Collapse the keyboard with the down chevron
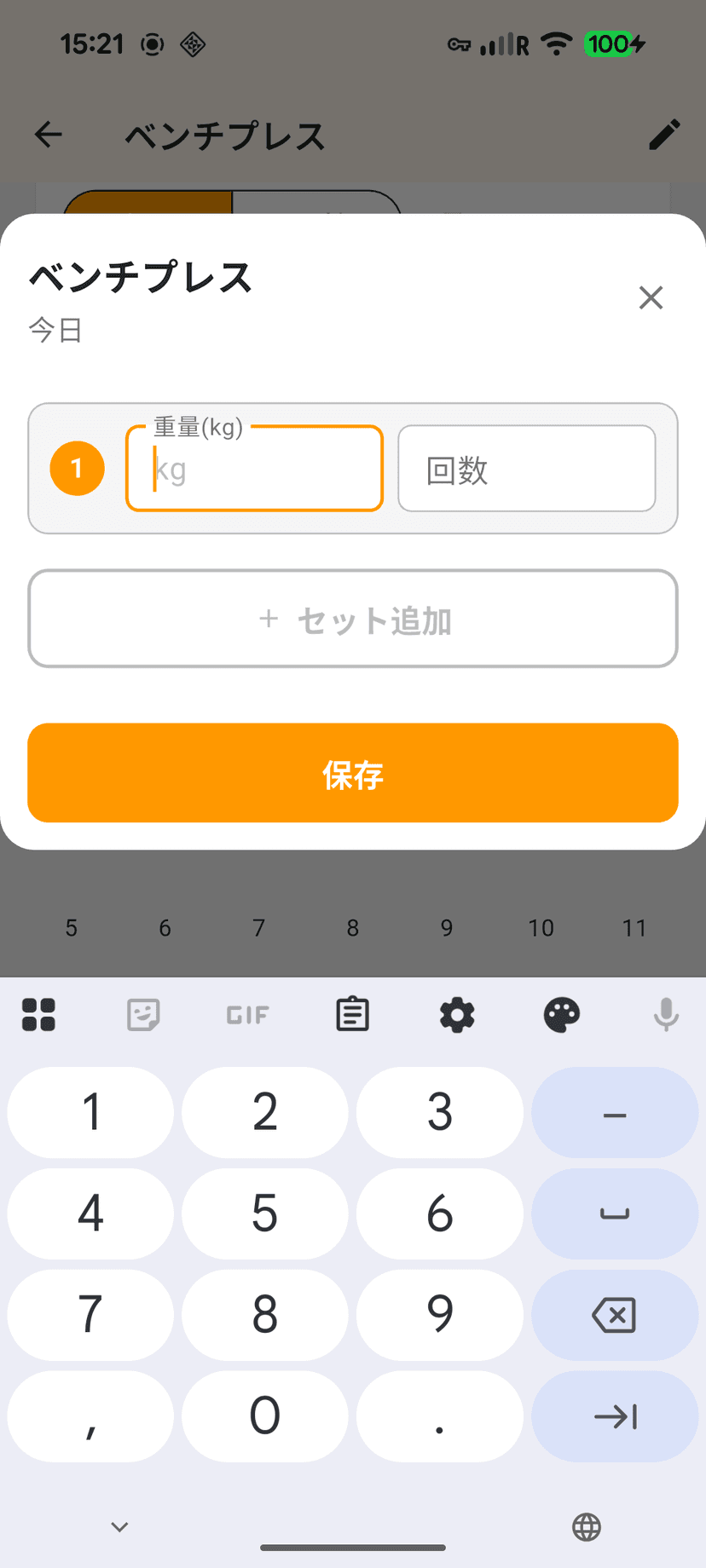 119,1527
